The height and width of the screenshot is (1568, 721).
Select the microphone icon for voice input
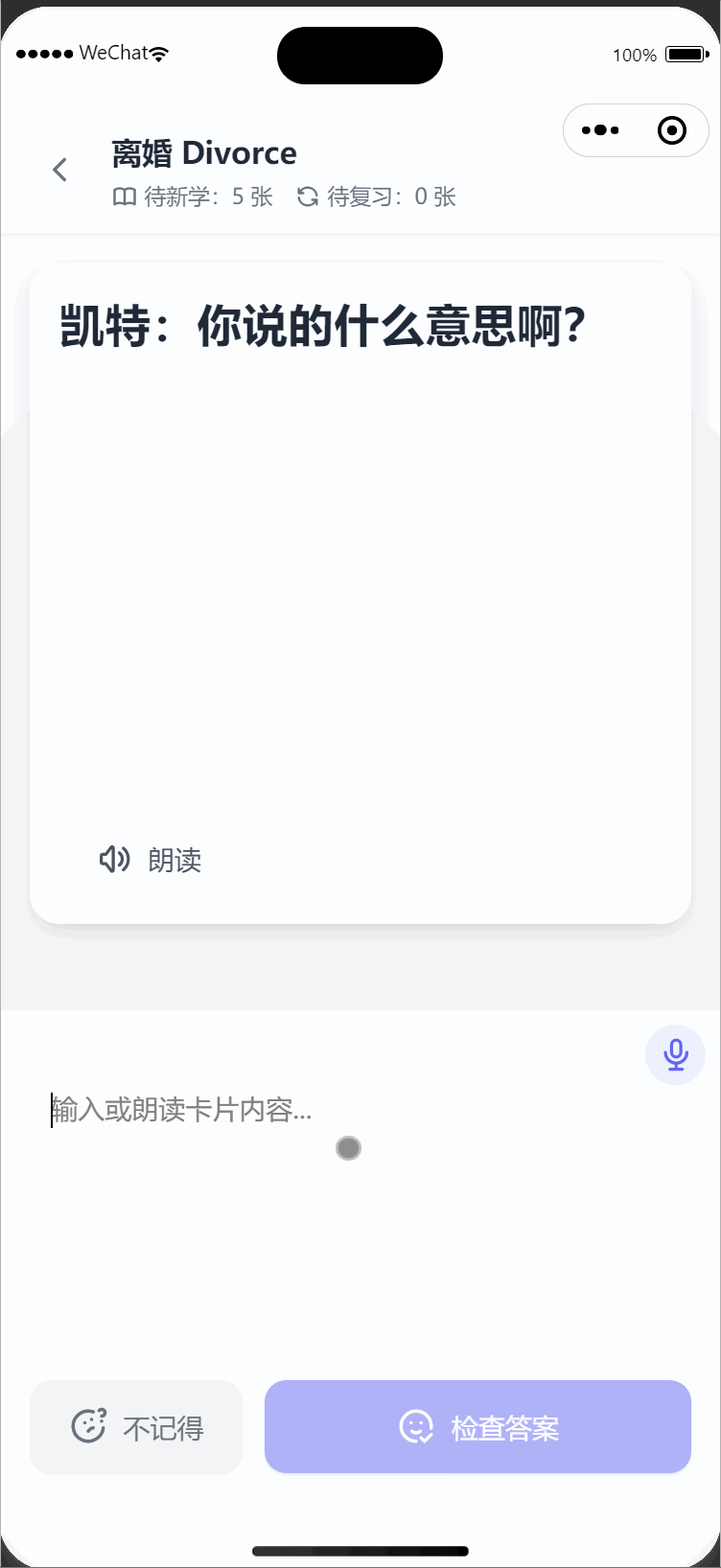[675, 1053]
